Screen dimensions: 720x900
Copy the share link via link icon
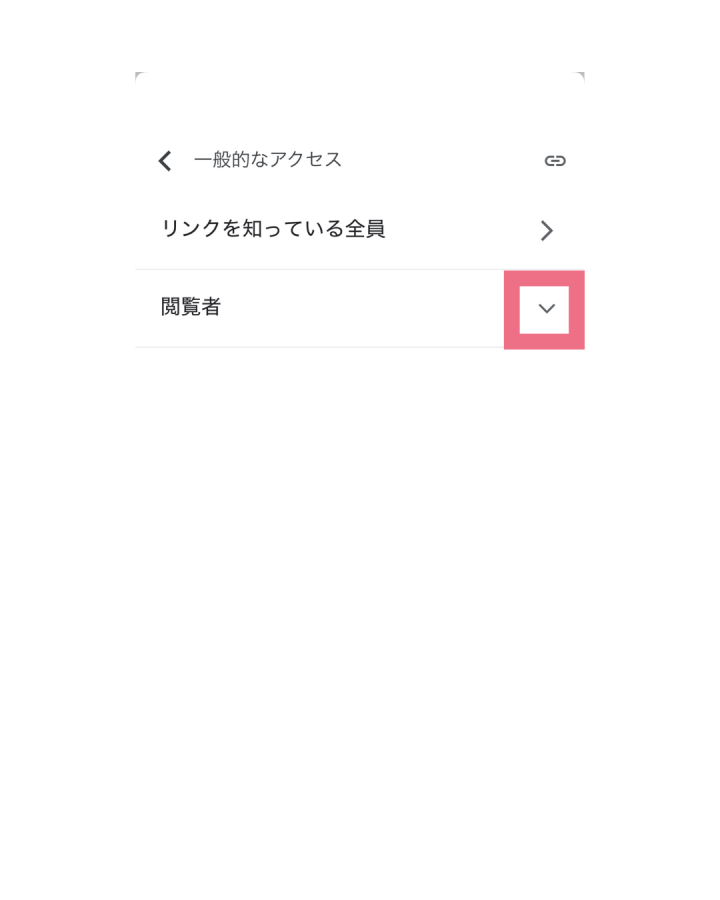coord(555,161)
